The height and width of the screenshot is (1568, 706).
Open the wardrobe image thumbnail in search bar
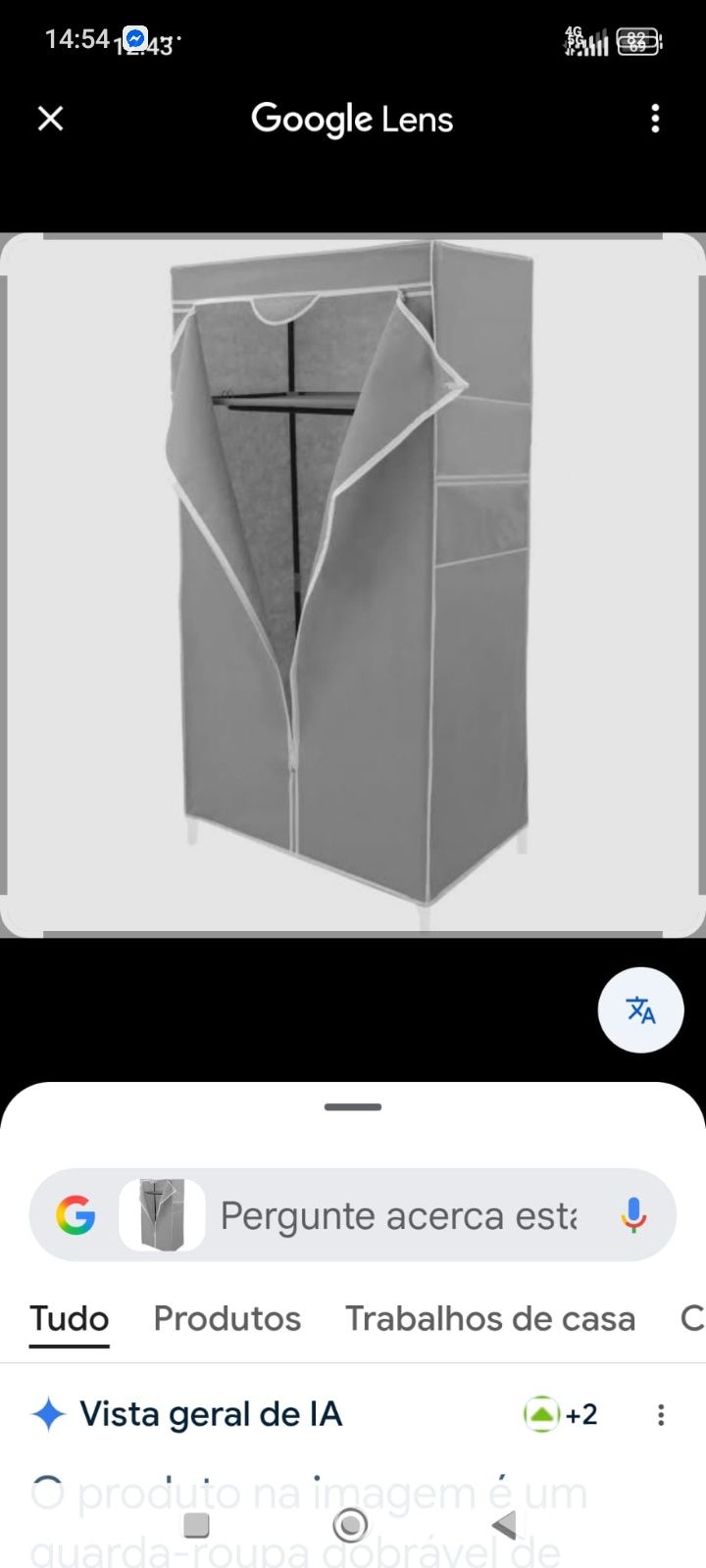162,1215
